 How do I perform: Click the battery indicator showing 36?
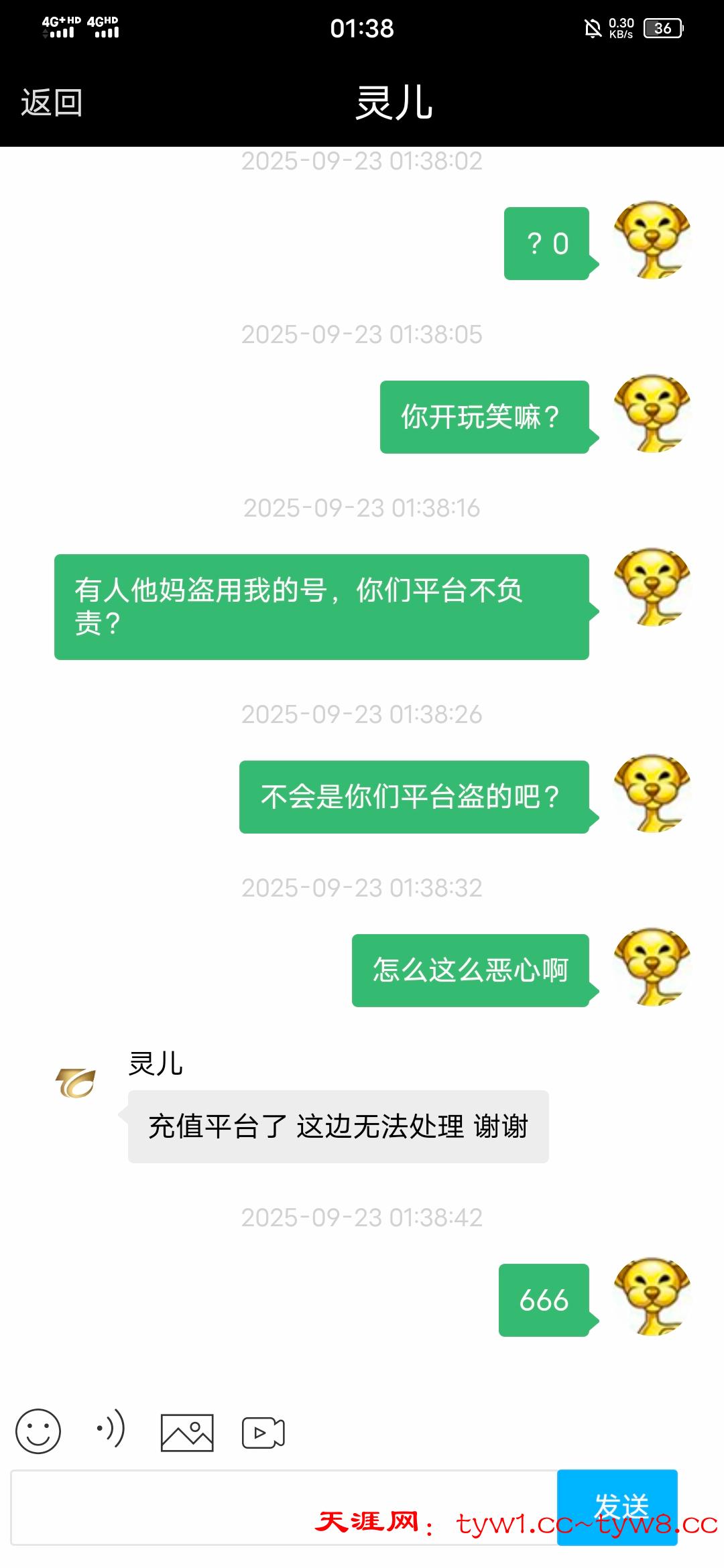662,27
